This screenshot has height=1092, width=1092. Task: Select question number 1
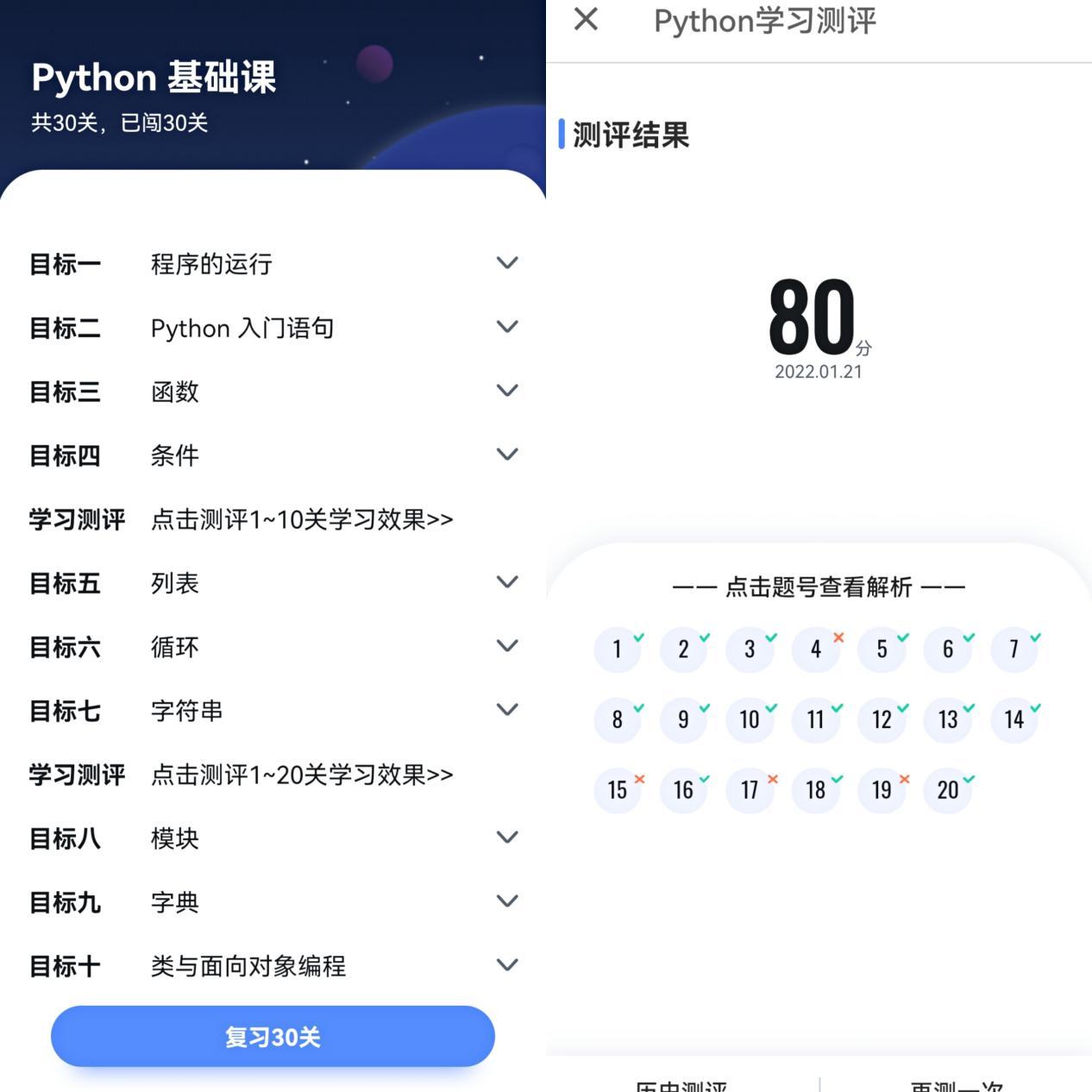(x=618, y=649)
